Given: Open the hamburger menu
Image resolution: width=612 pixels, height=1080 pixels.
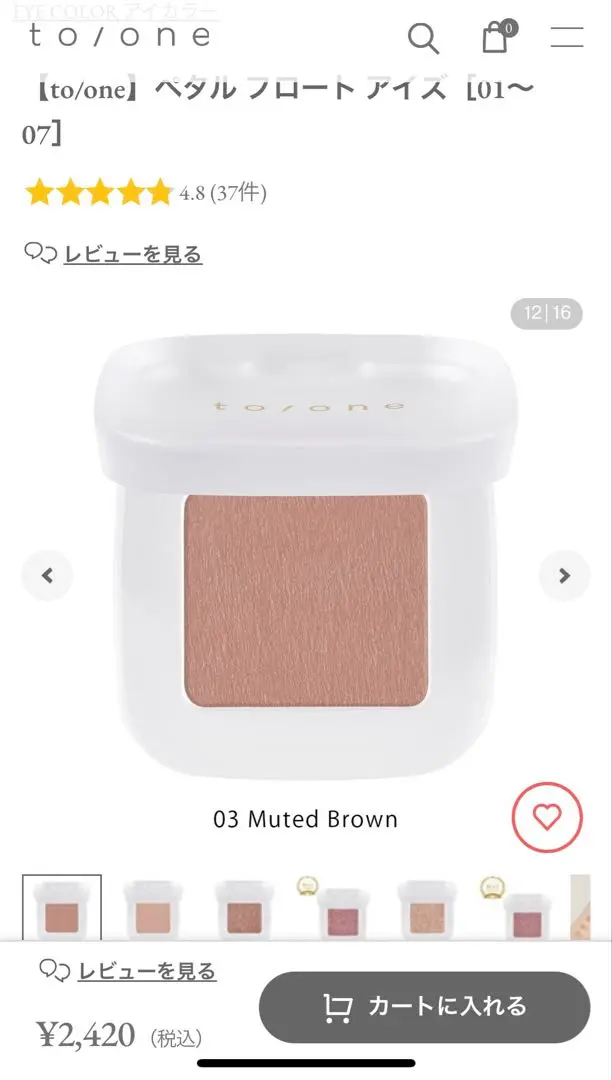Looking at the screenshot, I should coord(567,37).
